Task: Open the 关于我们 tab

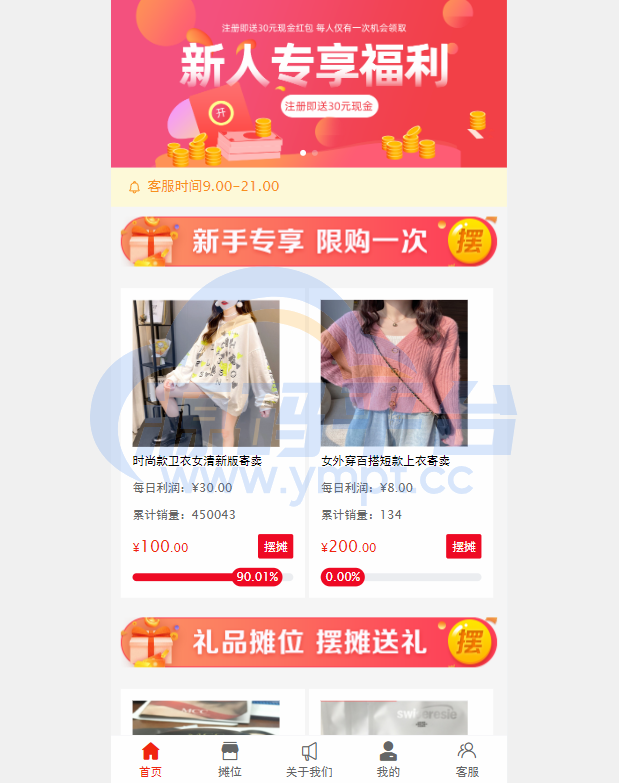Action: coord(309,760)
